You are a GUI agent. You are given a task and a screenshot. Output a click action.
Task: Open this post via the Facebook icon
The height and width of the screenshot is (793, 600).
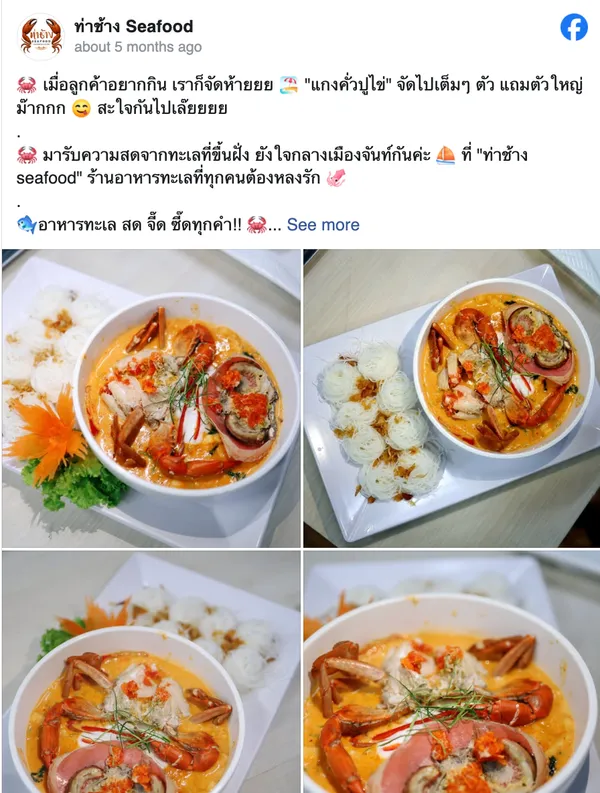[x=574, y=27]
